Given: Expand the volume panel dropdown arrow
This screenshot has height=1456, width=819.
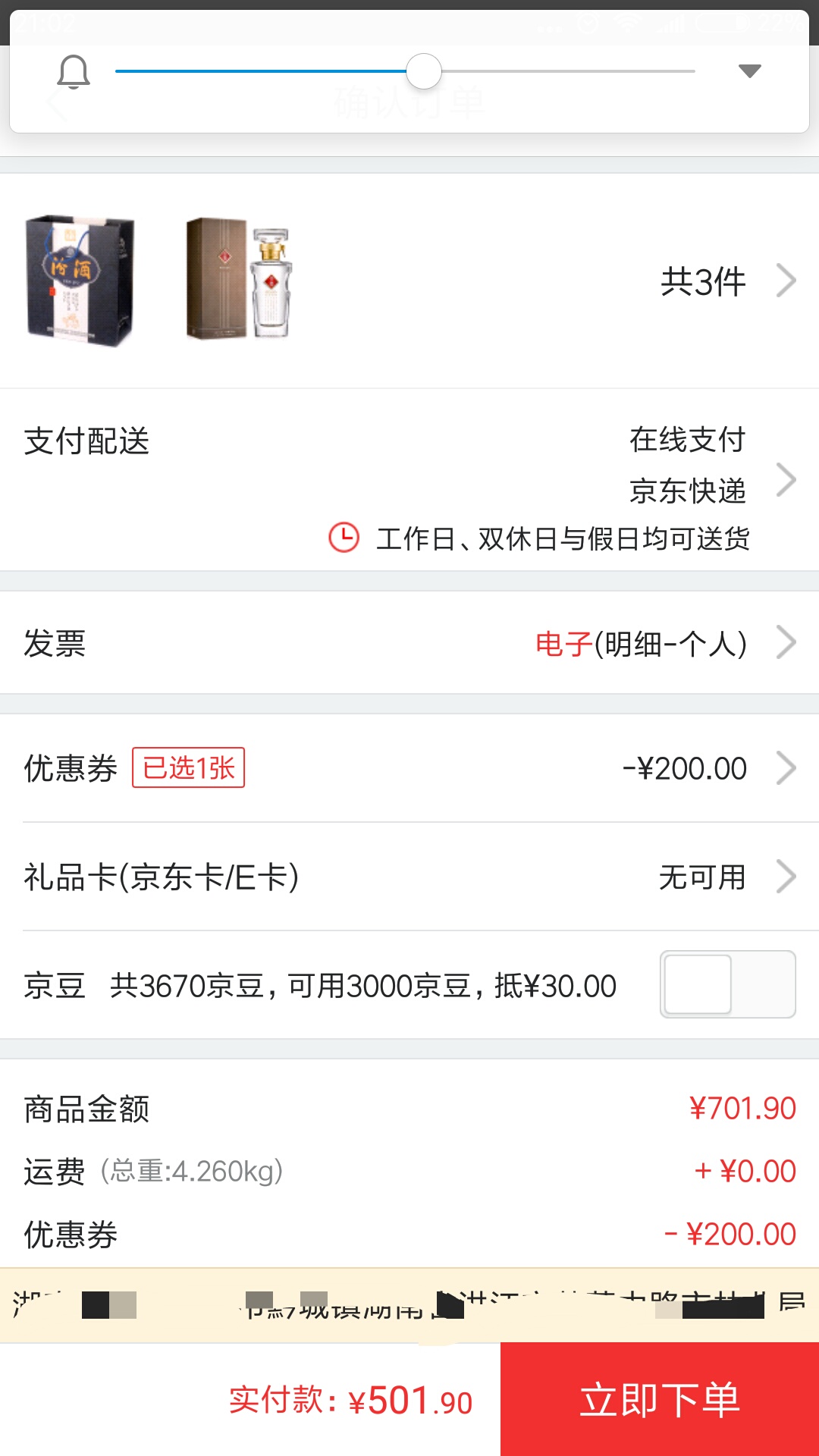Looking at the screenshot, I should point(749,71).
